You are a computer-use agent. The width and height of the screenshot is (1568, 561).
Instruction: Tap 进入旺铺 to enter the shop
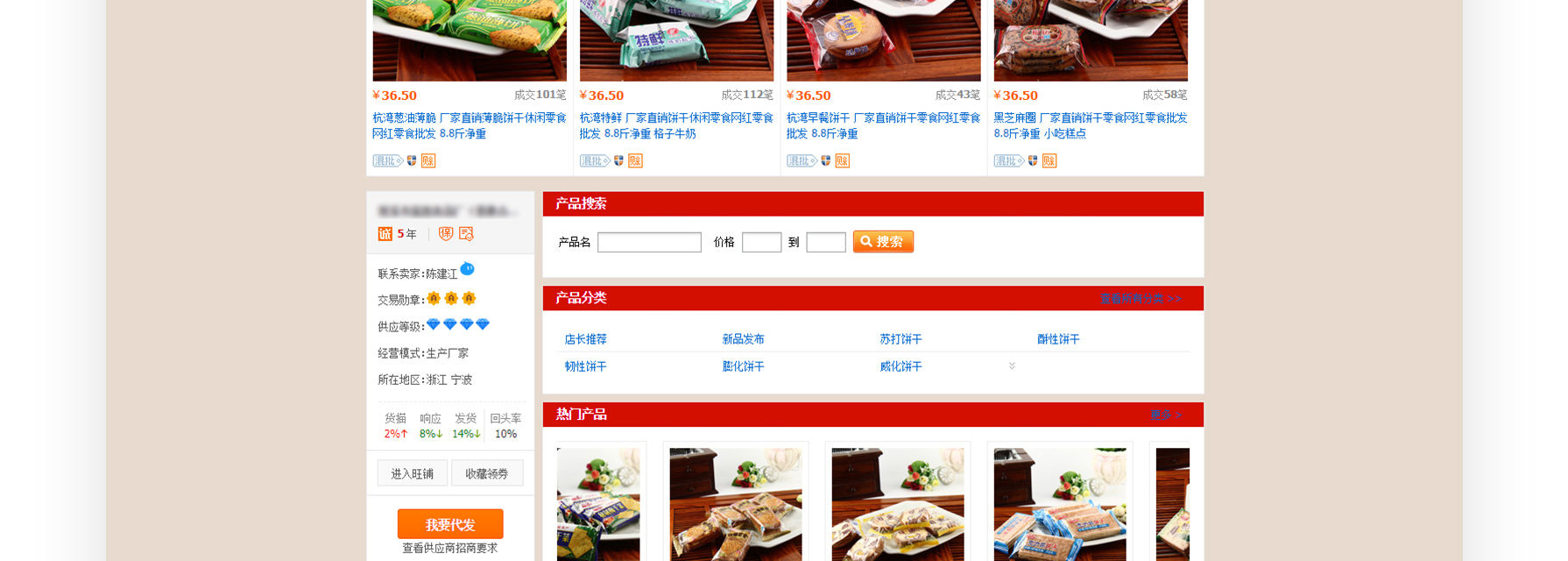click(x=412, y=473)
